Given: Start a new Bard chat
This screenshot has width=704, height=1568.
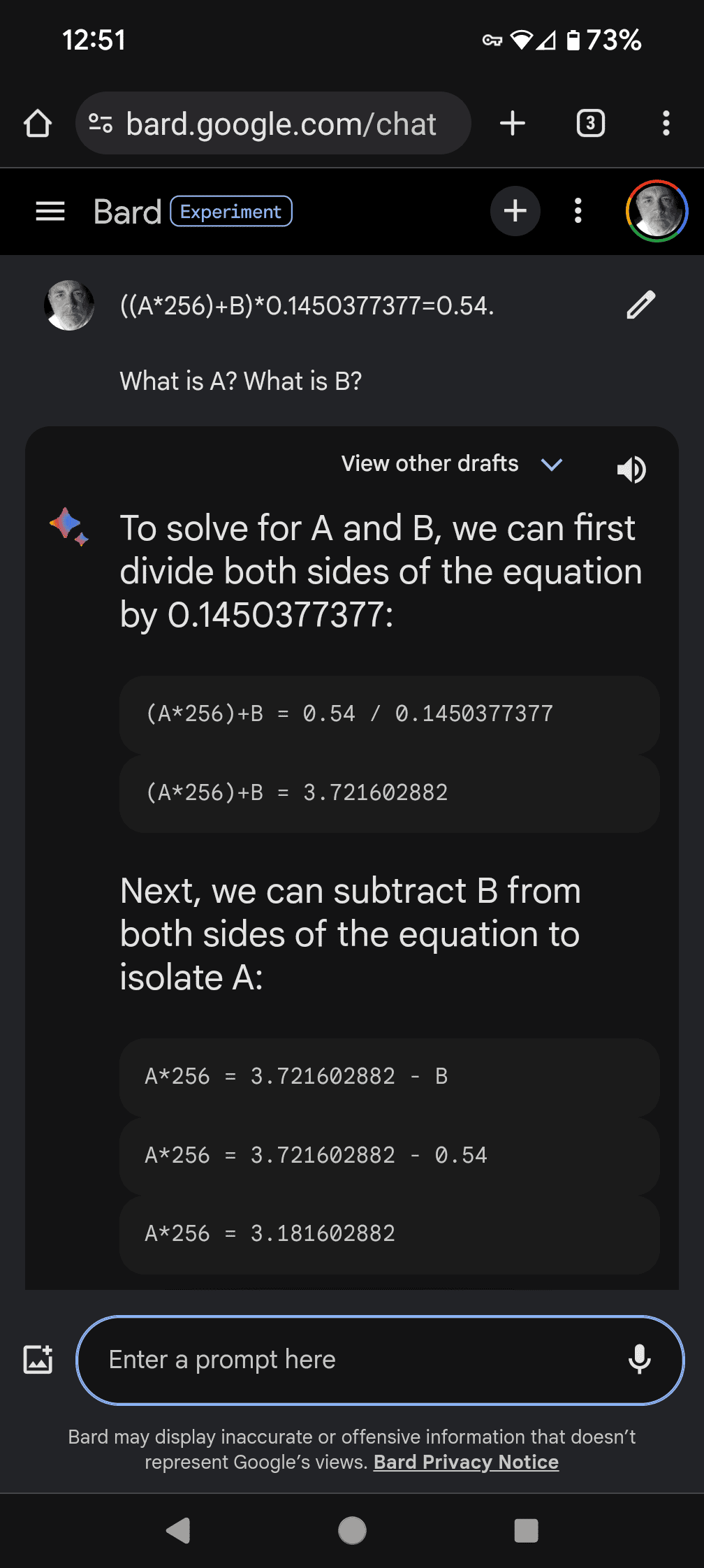Looking at the screenshot, I should (515, 211).
